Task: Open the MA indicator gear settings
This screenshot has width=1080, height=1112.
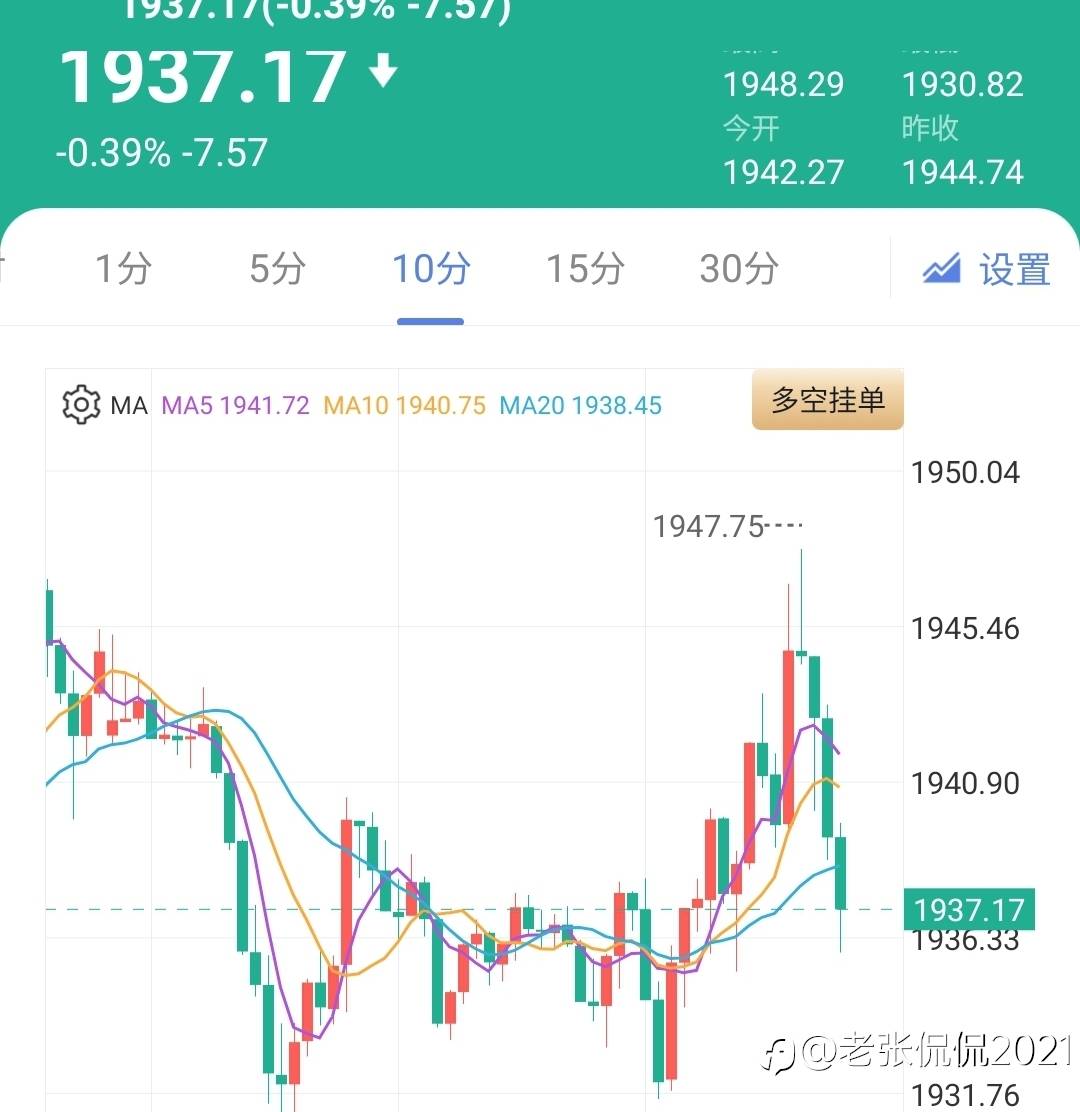Action: (81, 405)
